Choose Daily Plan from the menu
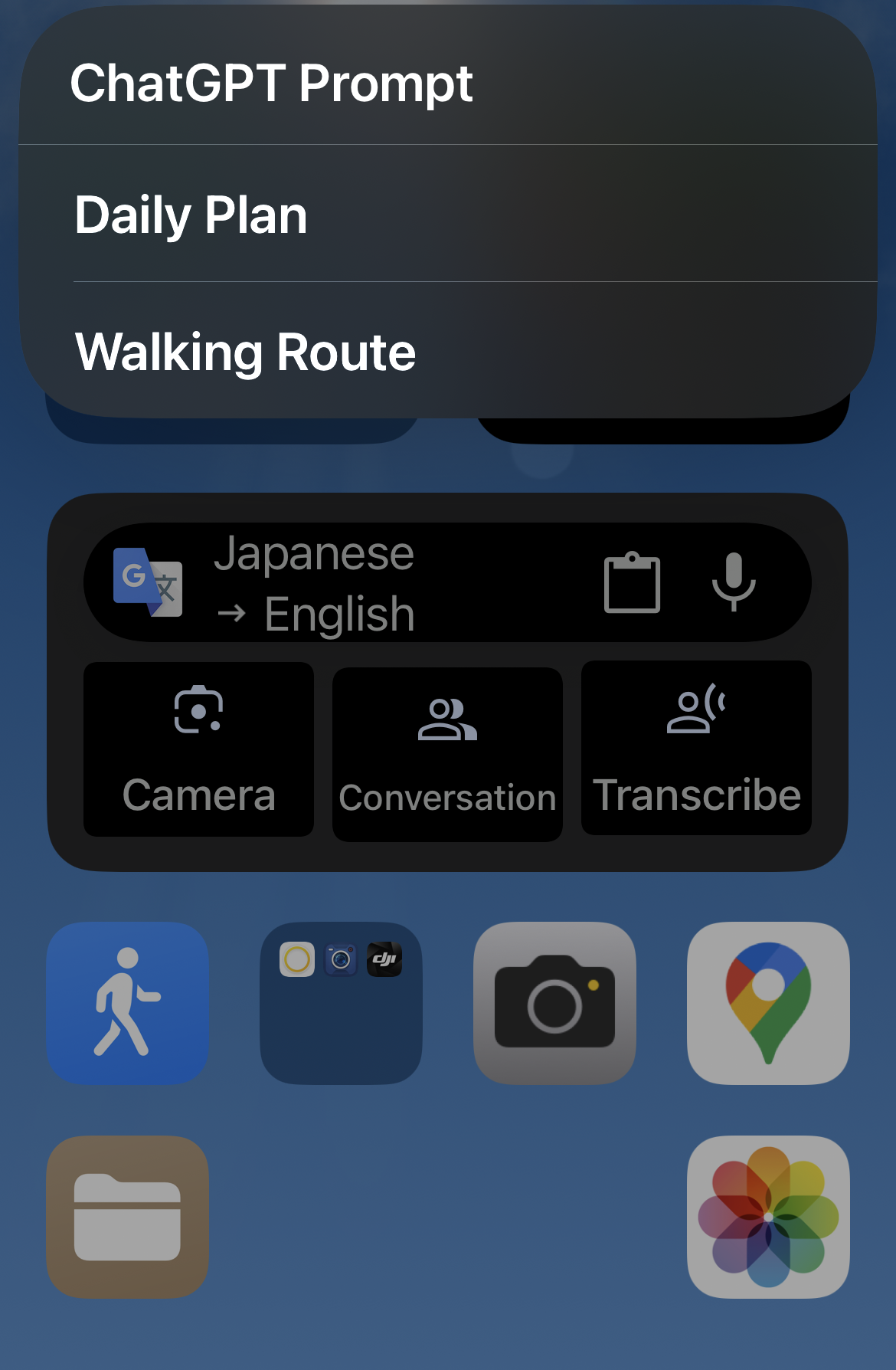896x1370 pixels. click(x=447, y=215)
